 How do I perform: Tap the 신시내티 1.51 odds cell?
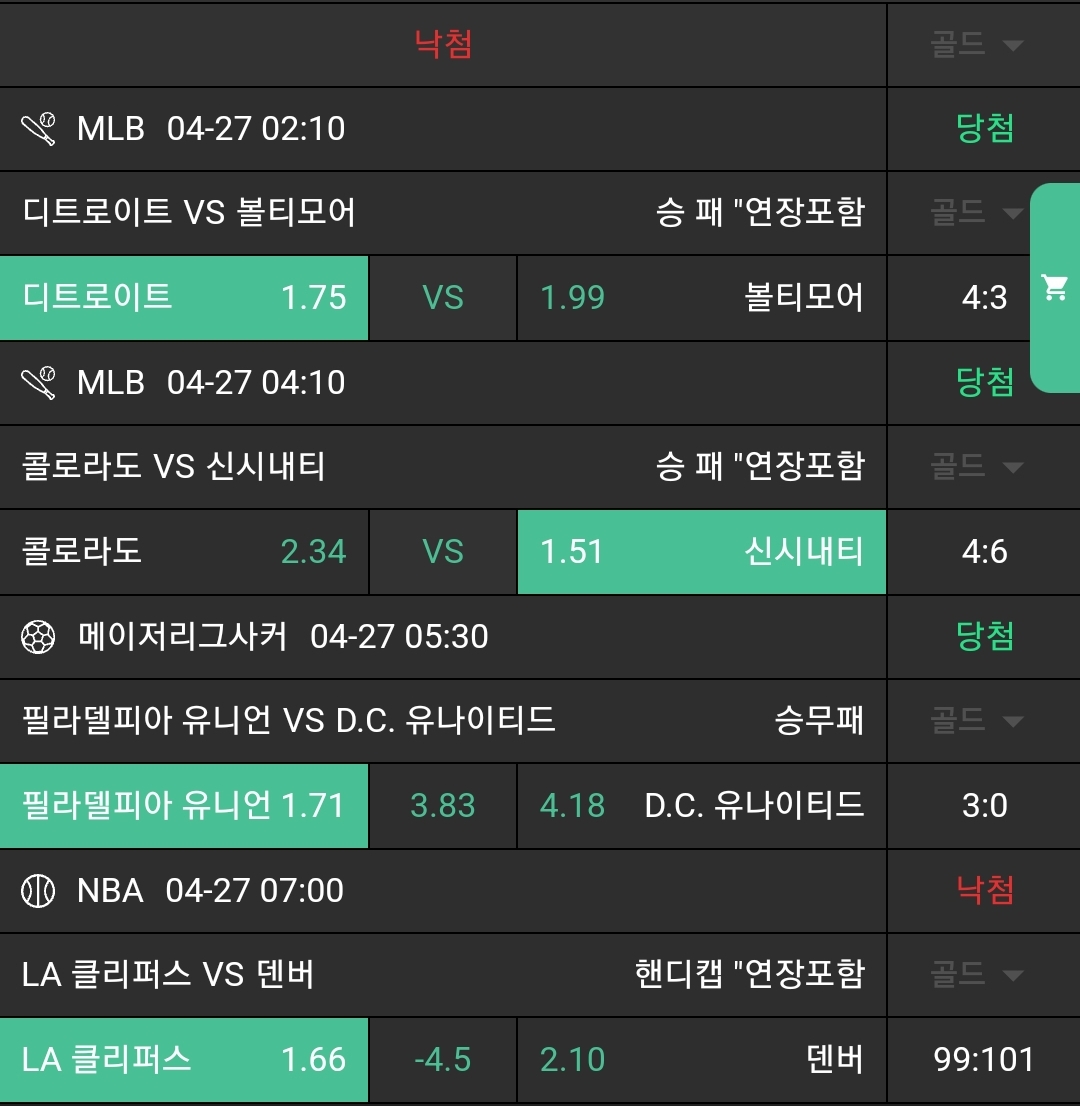[x=701, y=552]
